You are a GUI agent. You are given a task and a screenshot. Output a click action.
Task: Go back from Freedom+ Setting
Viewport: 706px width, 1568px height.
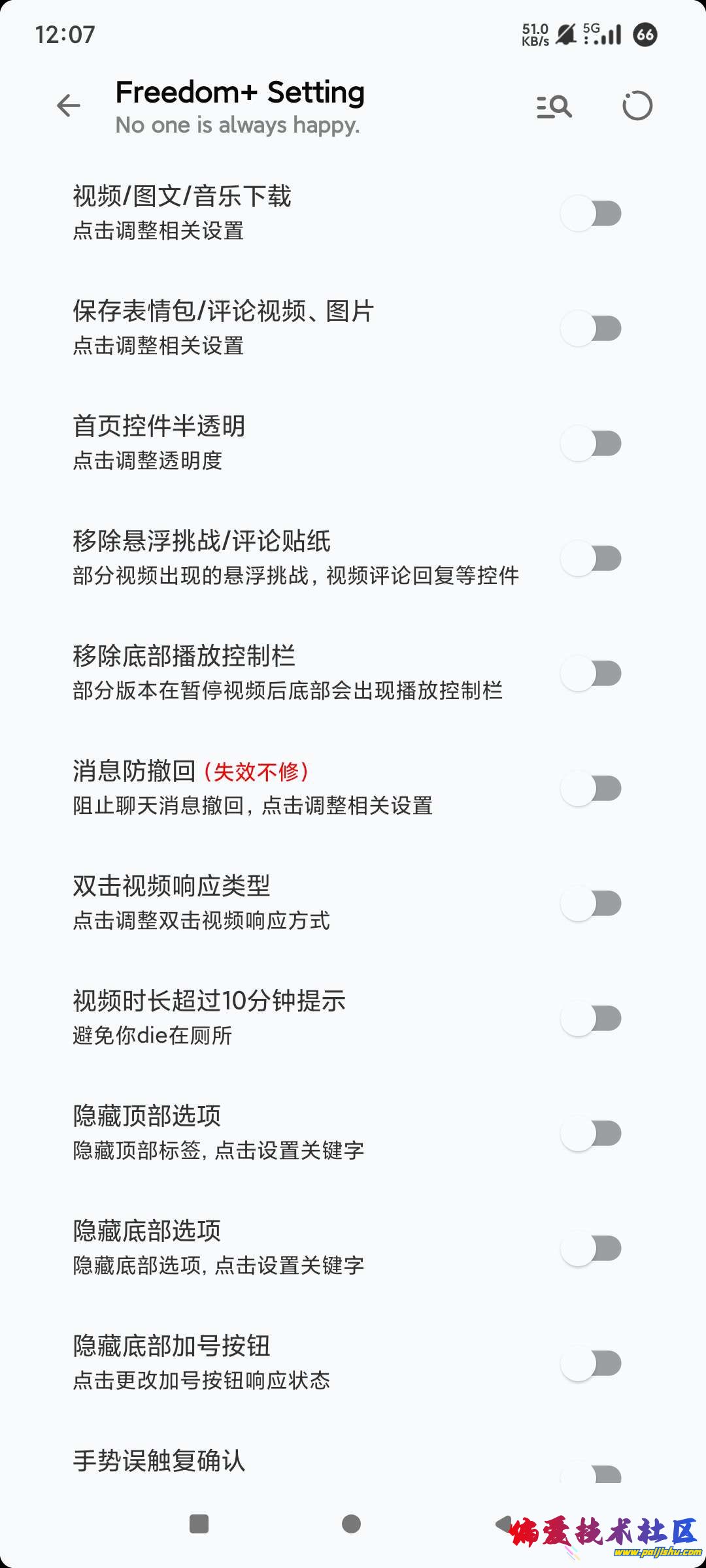point(69,106)
